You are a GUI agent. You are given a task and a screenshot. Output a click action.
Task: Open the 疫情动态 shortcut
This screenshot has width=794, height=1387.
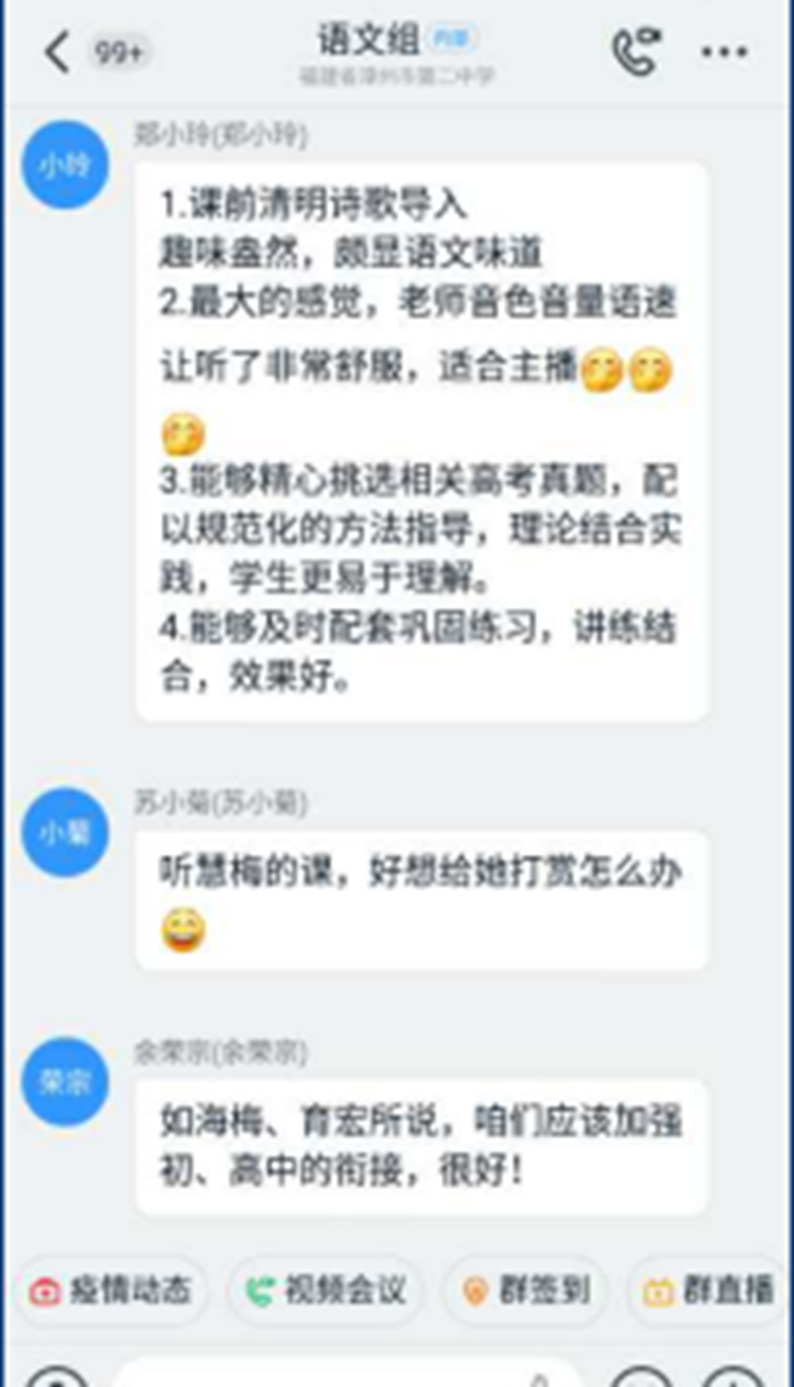tap(110, 1291)
